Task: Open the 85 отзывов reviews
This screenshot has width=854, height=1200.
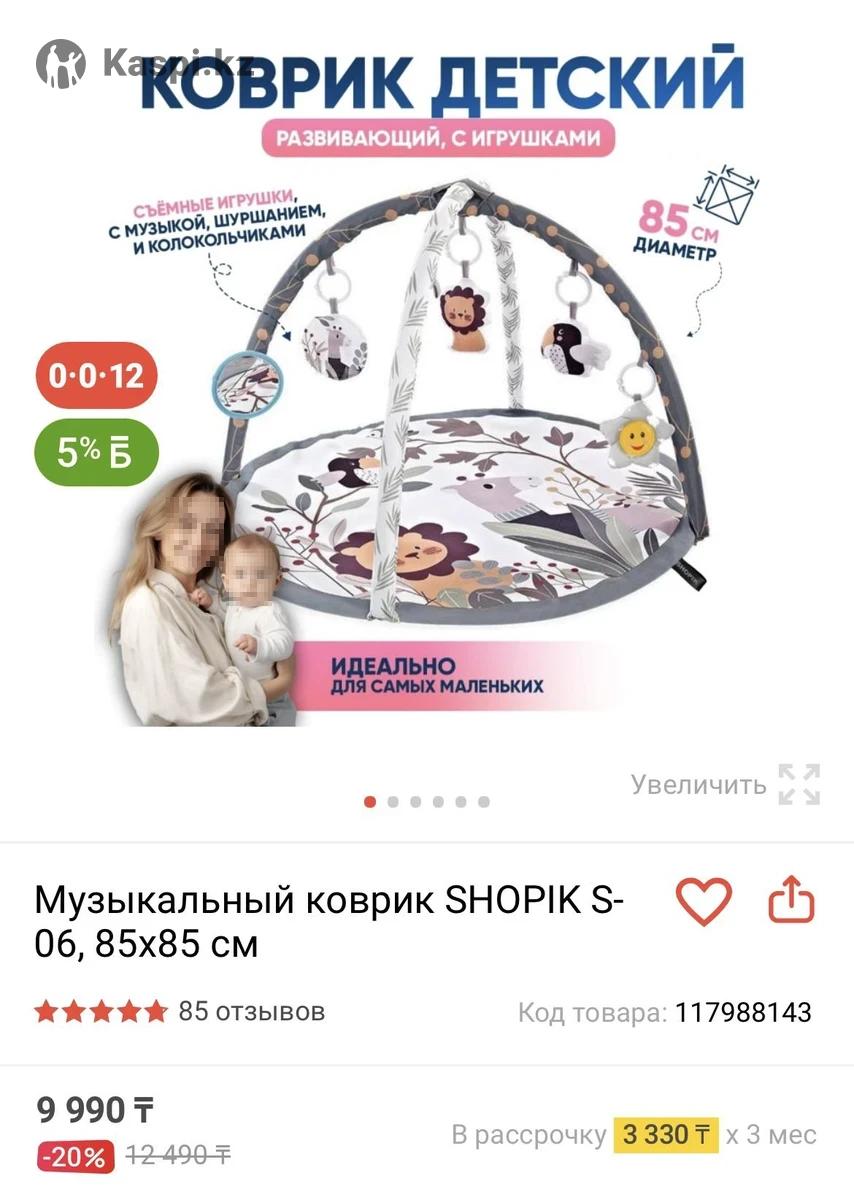Action: (251, 1011)
